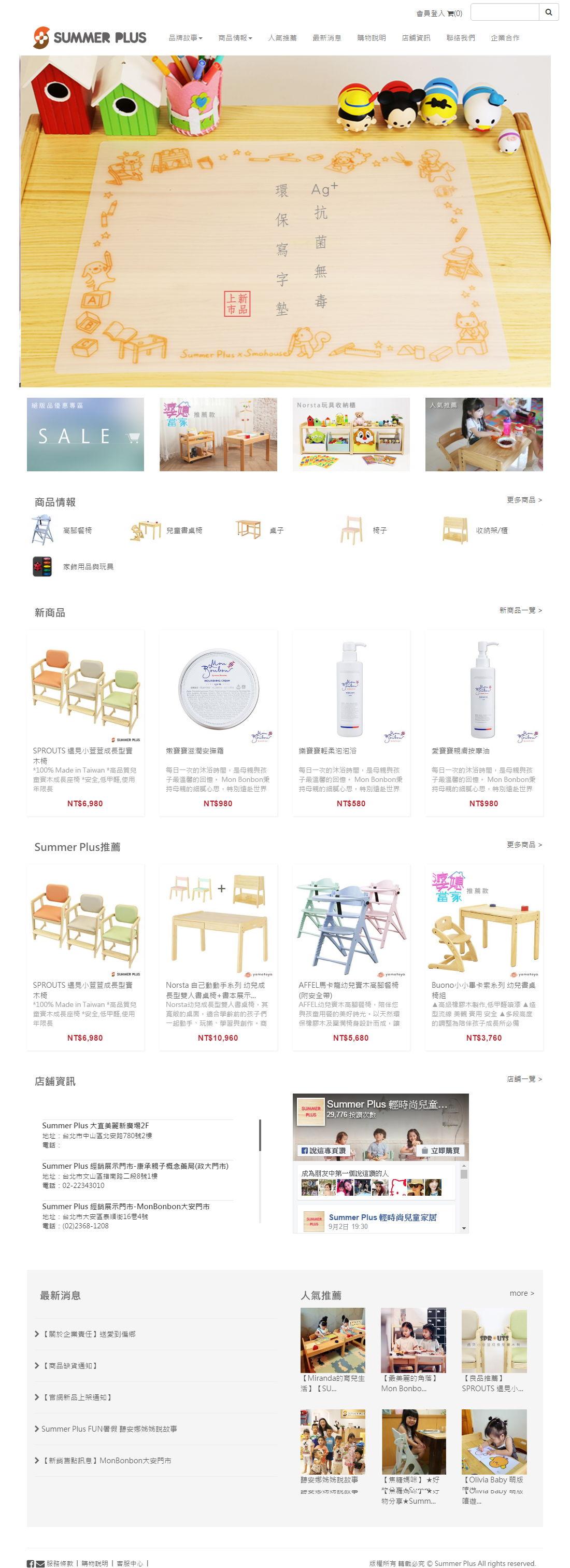570x1568 pixels.
Task: Open 嫩寶寶滋潤安撫霜 product card
Action: tap(218, 721)
